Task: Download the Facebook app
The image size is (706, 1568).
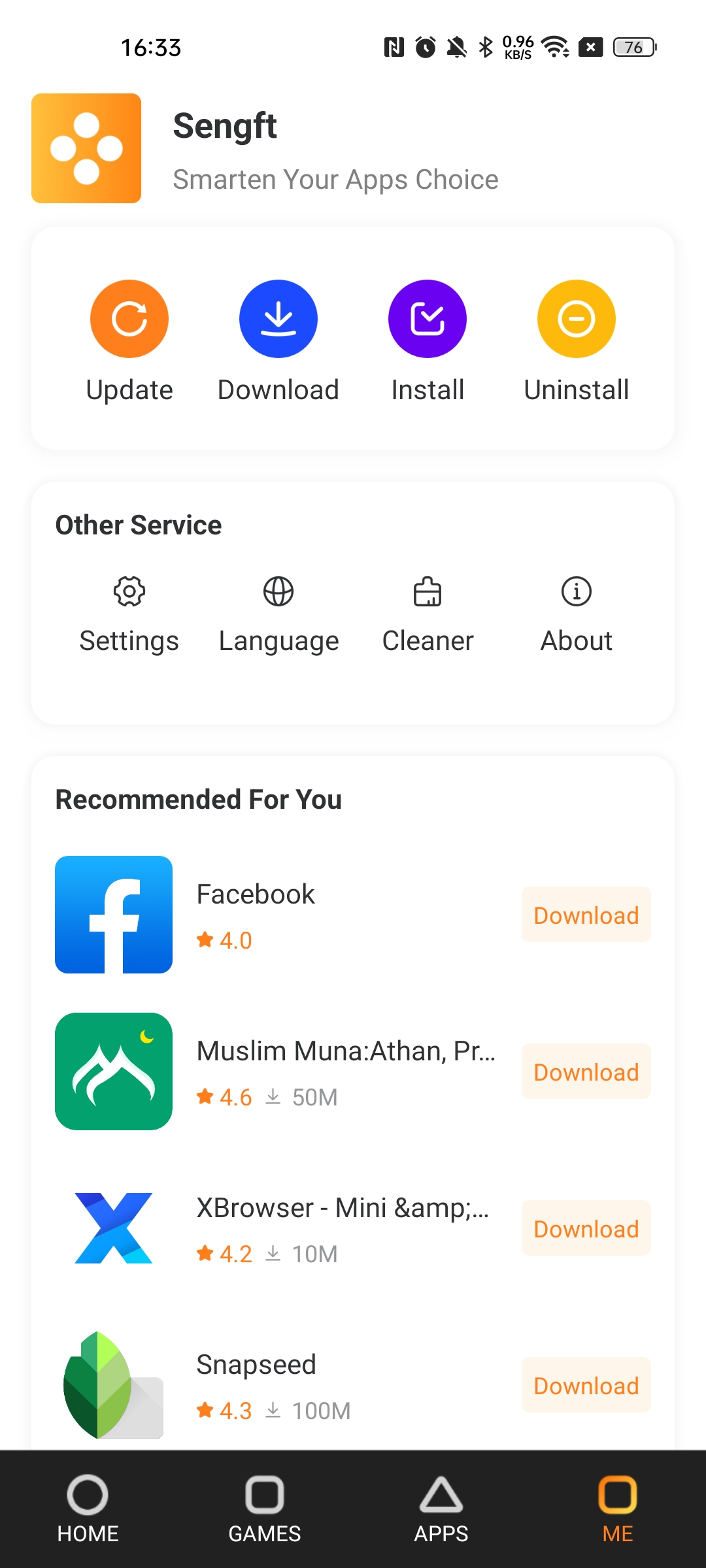Action: click(x=586, y=915)
